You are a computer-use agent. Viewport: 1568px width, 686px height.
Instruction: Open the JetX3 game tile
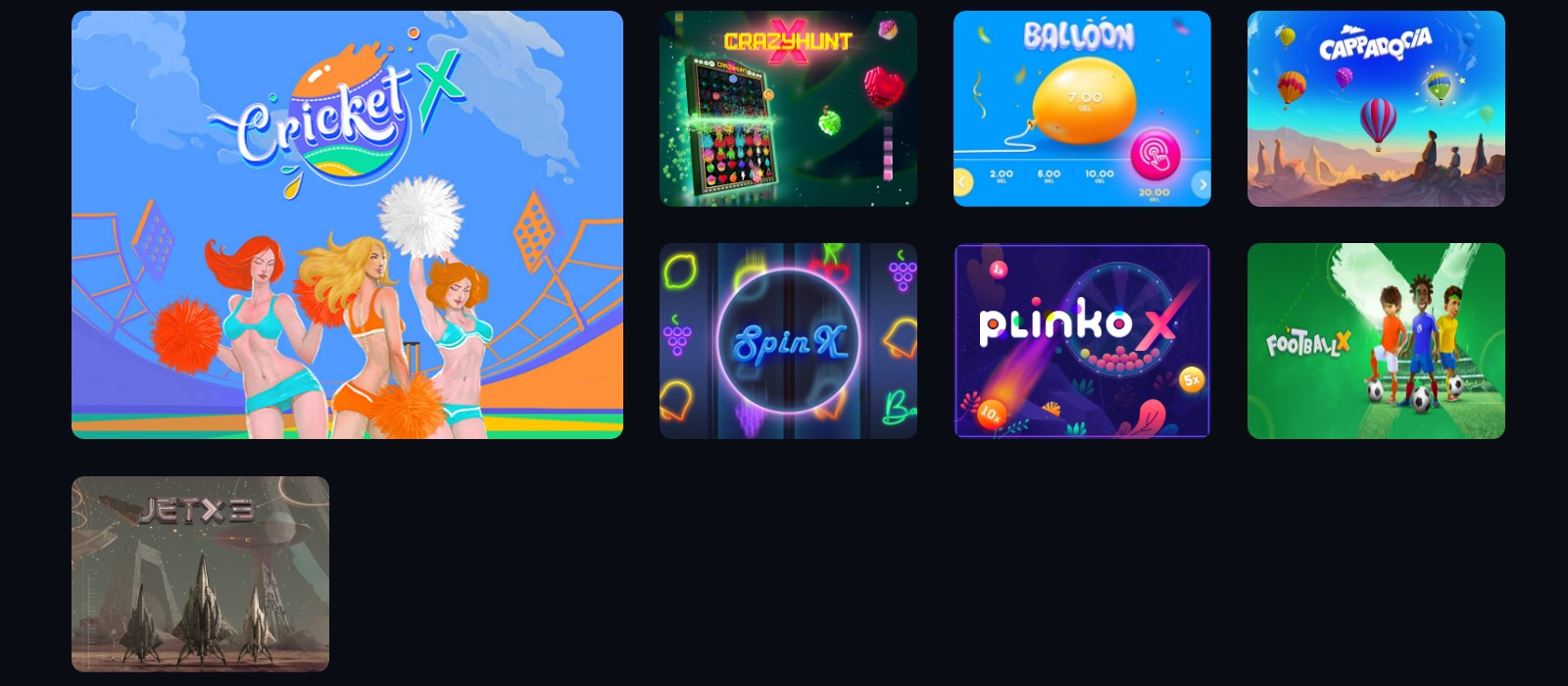pos(200,573)
